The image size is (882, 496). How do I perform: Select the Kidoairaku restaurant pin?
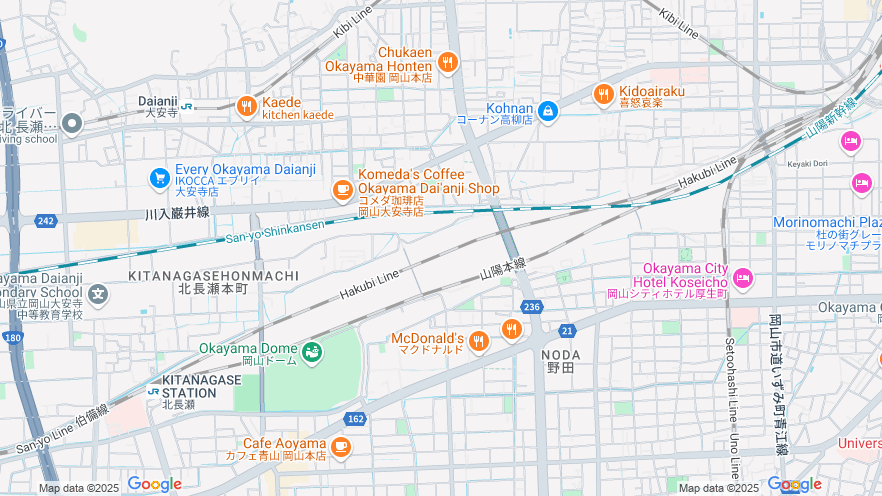coord(603,94)
